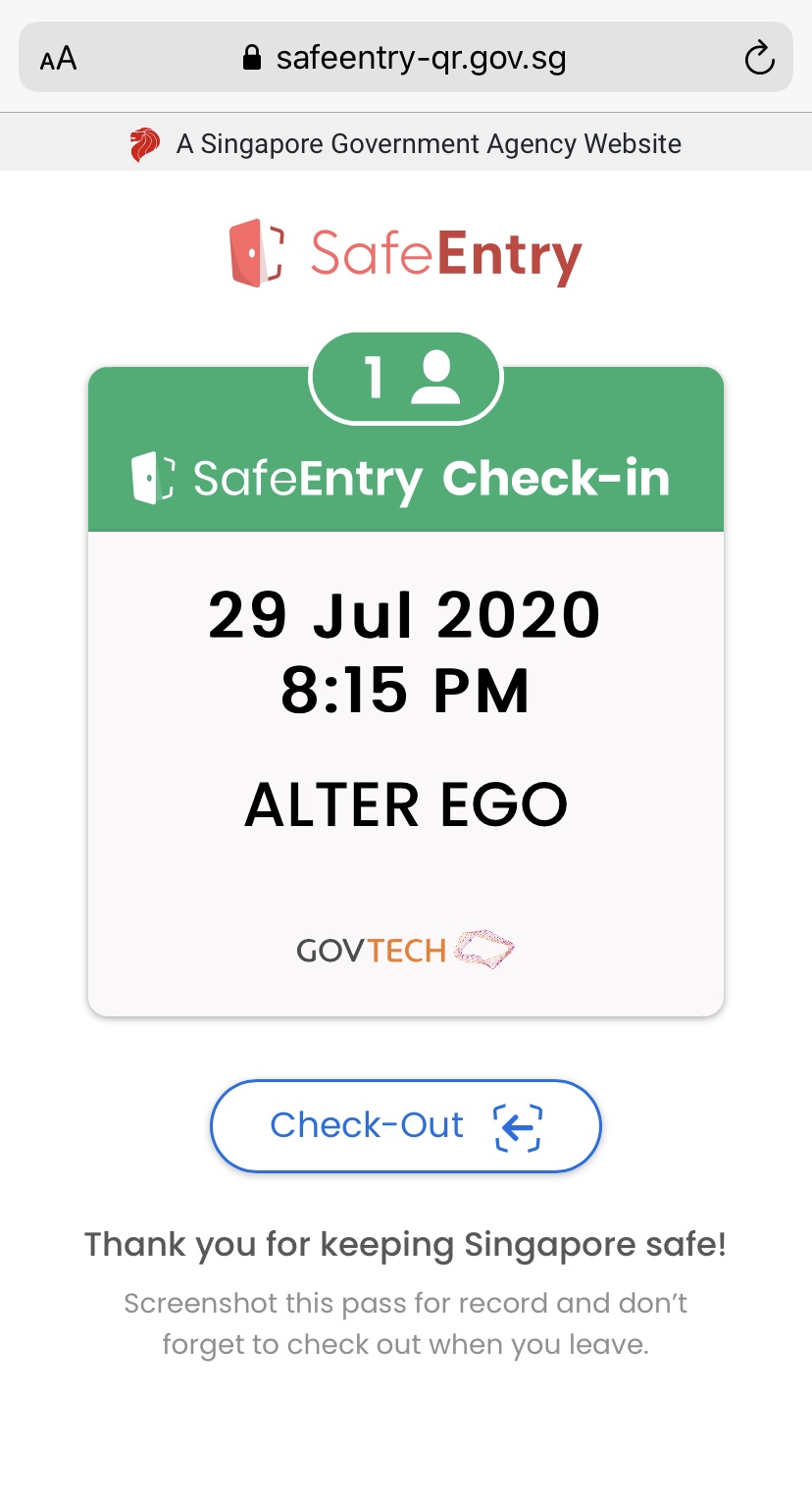Click the padlock icon in the address bar

(252, 56)
